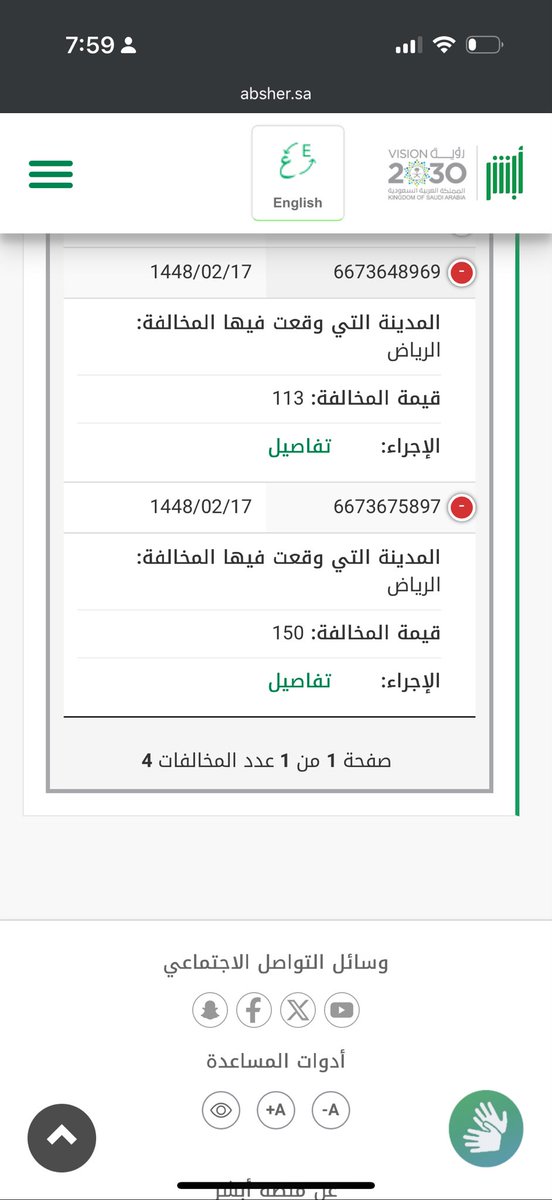Increase font size with +A
The width and height of the screenshot is (552, 1200).
[276, 1109]
